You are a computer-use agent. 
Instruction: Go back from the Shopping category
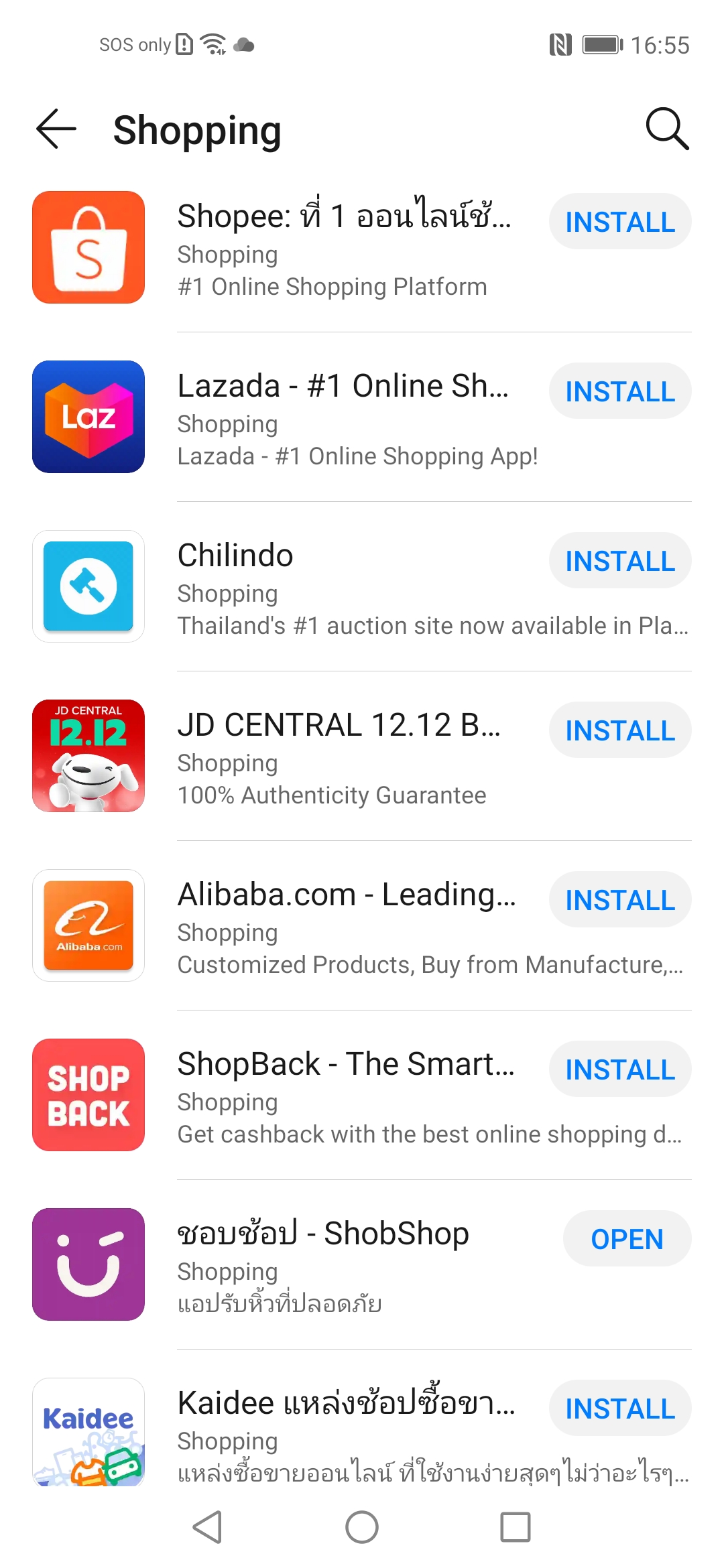[x=56, y=129]
